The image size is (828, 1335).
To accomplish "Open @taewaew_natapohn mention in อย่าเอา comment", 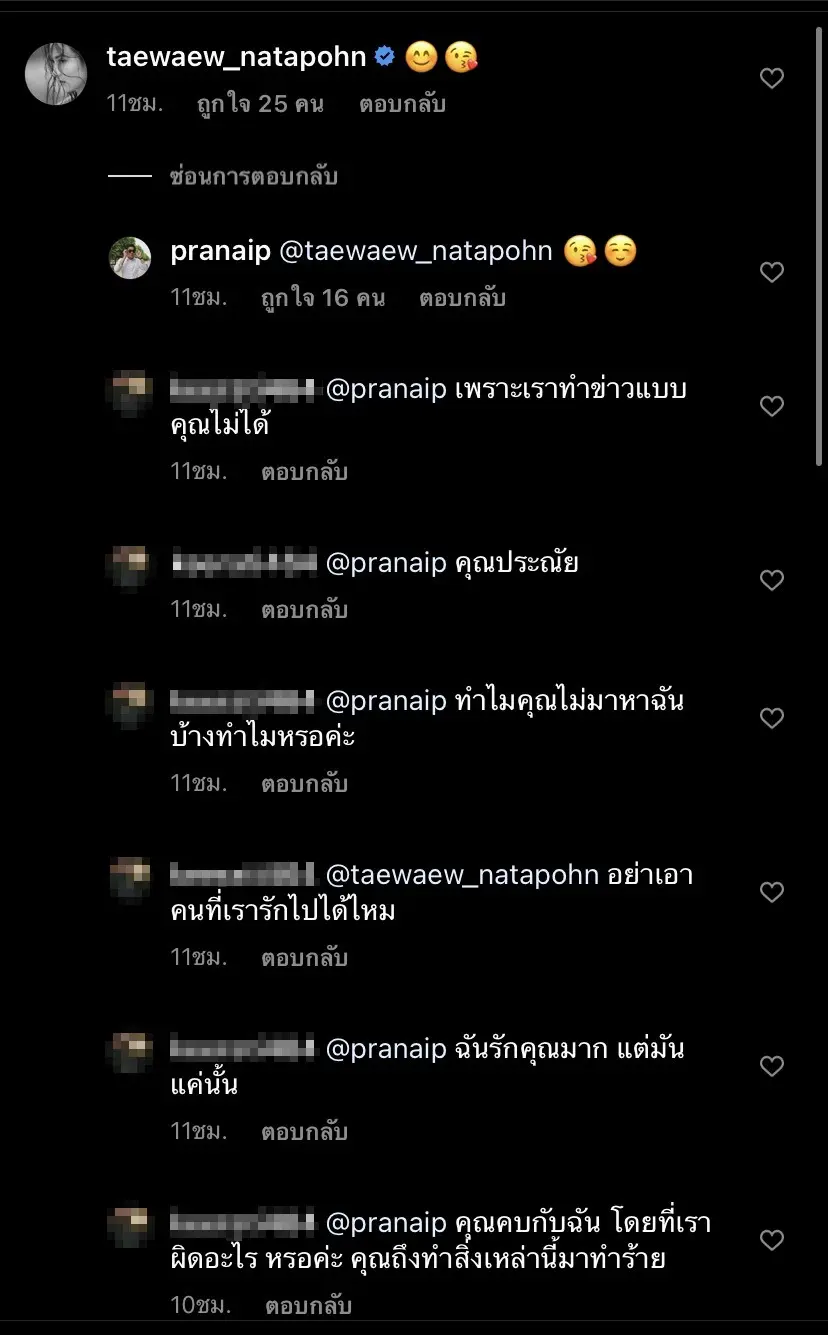I will [463, 876].
